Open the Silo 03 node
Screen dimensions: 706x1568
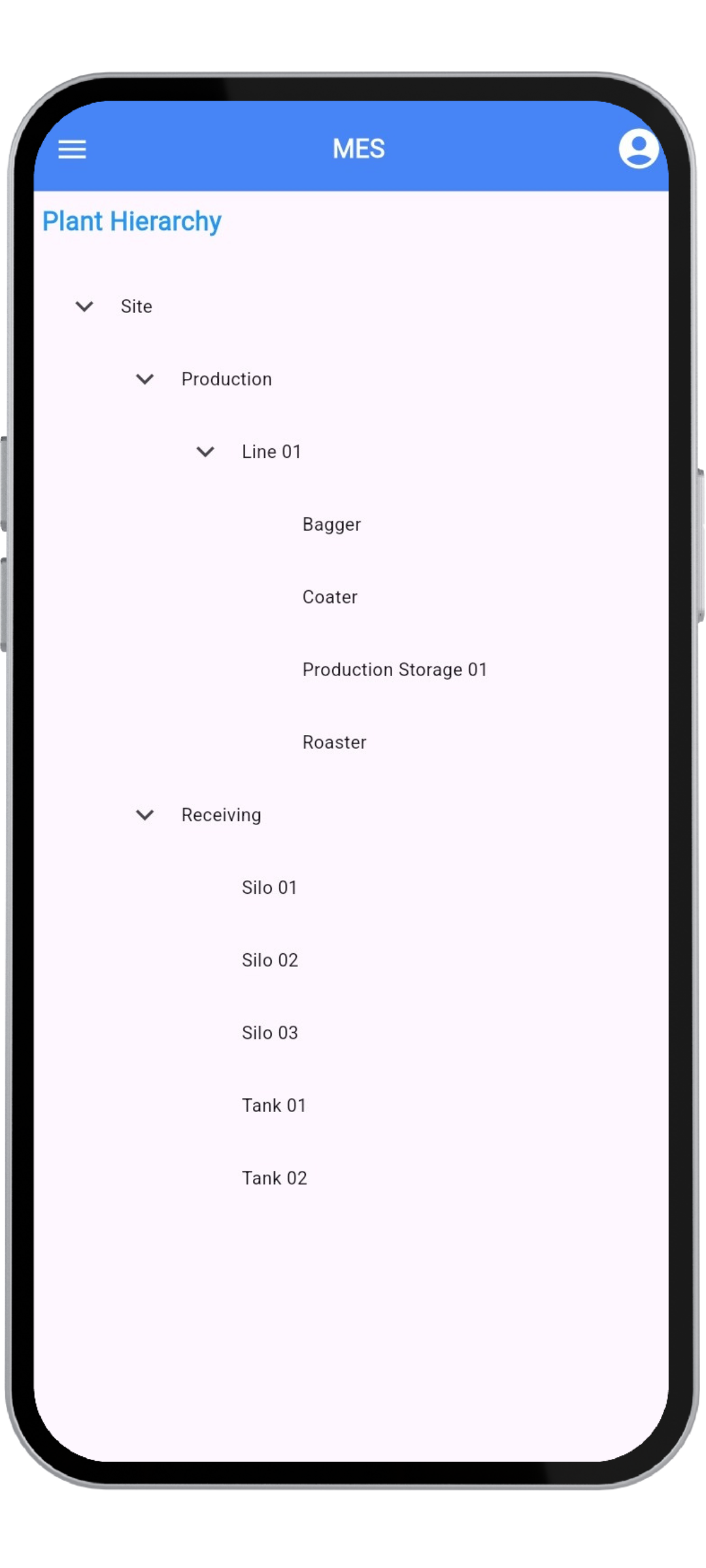click(270, 1032)
